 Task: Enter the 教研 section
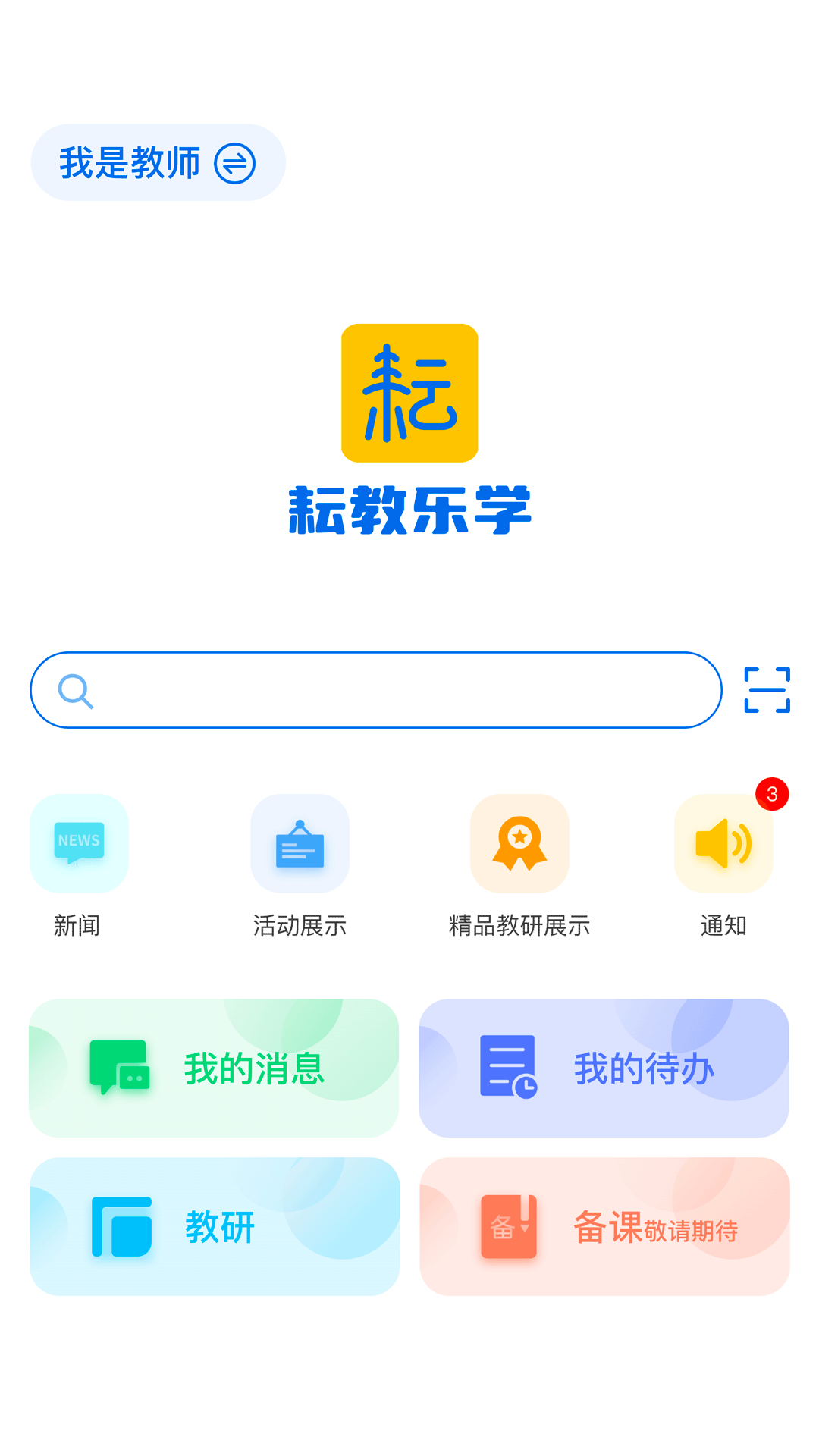(x=215, y=1227)
